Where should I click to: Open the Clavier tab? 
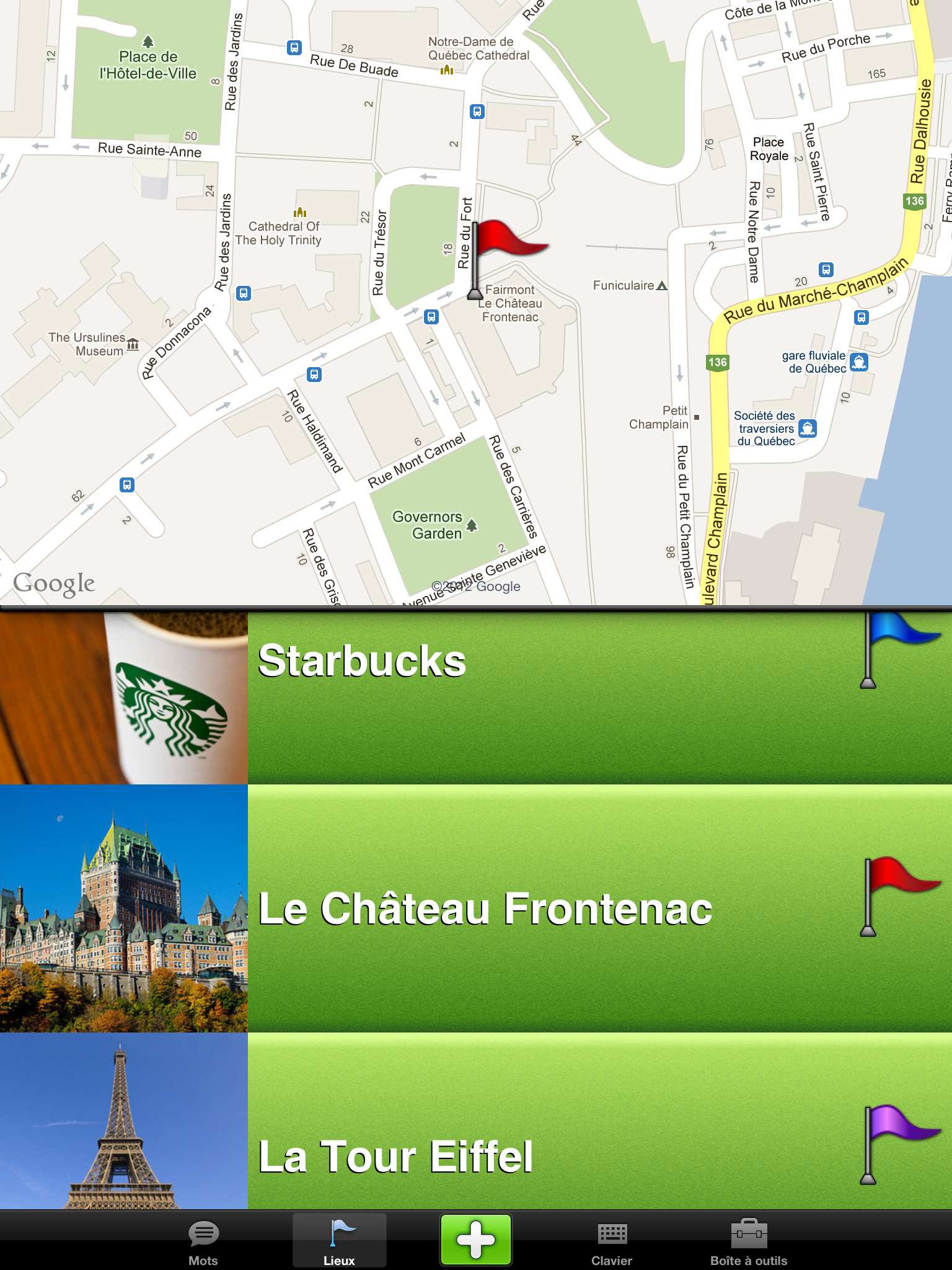(x=612, y=1241)
